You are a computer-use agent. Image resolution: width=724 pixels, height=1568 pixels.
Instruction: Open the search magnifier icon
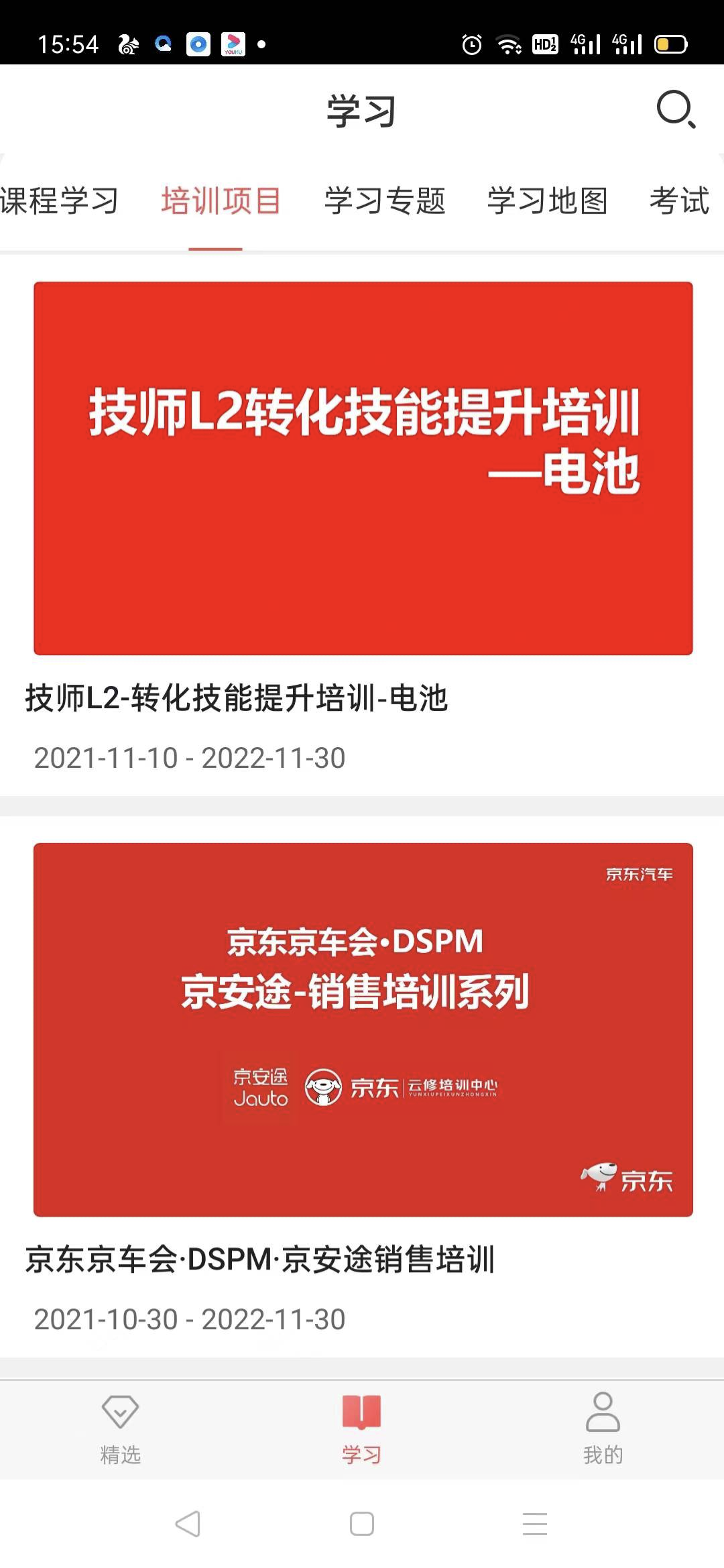click(676, 109)
